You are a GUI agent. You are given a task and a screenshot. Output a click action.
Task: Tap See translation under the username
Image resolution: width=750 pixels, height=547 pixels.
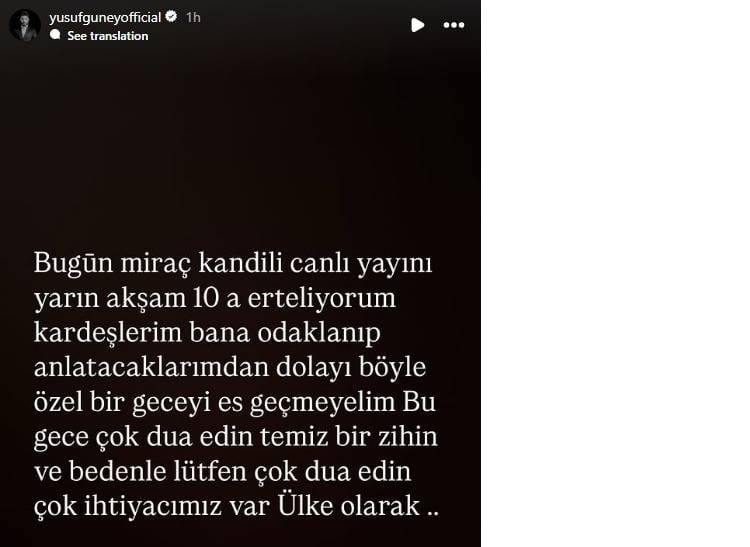coord(107,36)
